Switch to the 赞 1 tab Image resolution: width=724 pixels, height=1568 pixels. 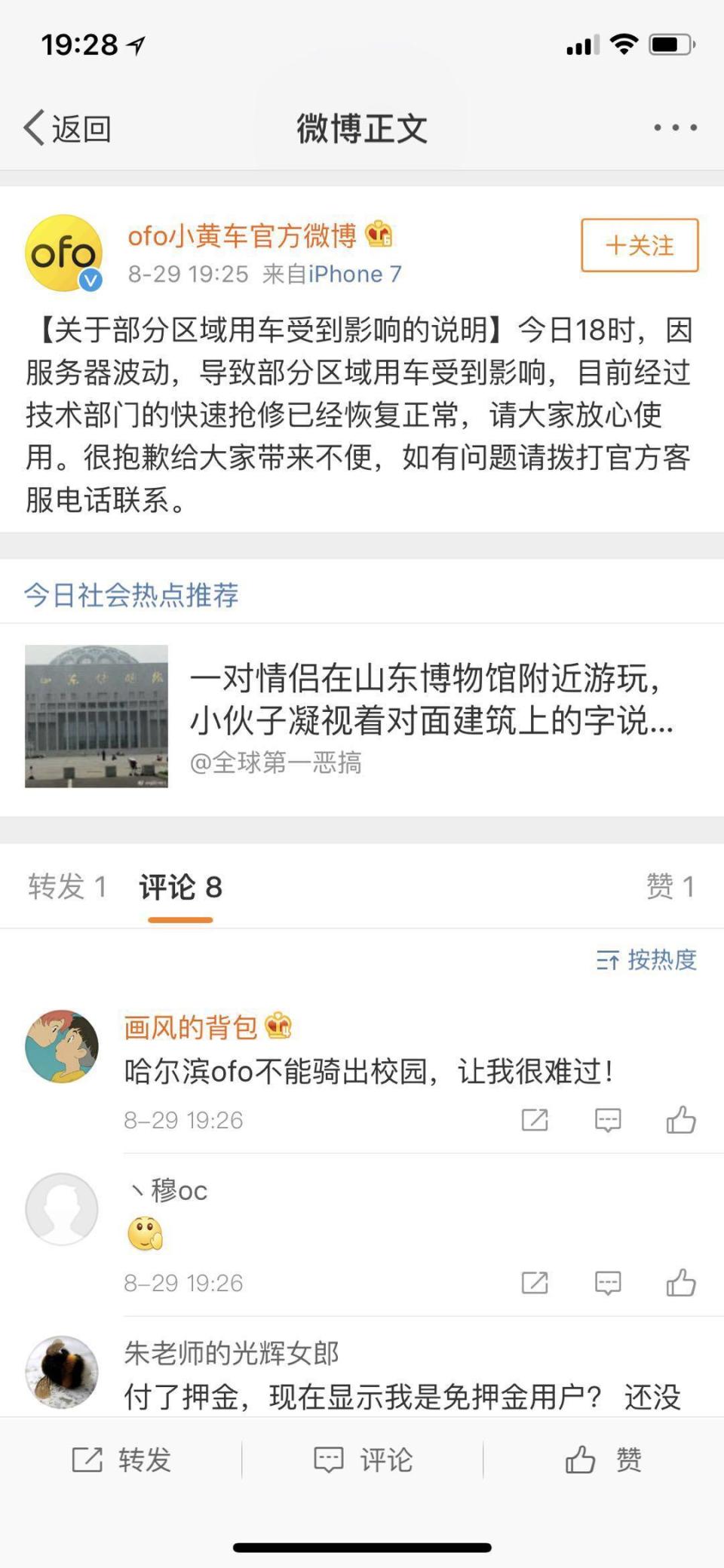pos(668,888)
